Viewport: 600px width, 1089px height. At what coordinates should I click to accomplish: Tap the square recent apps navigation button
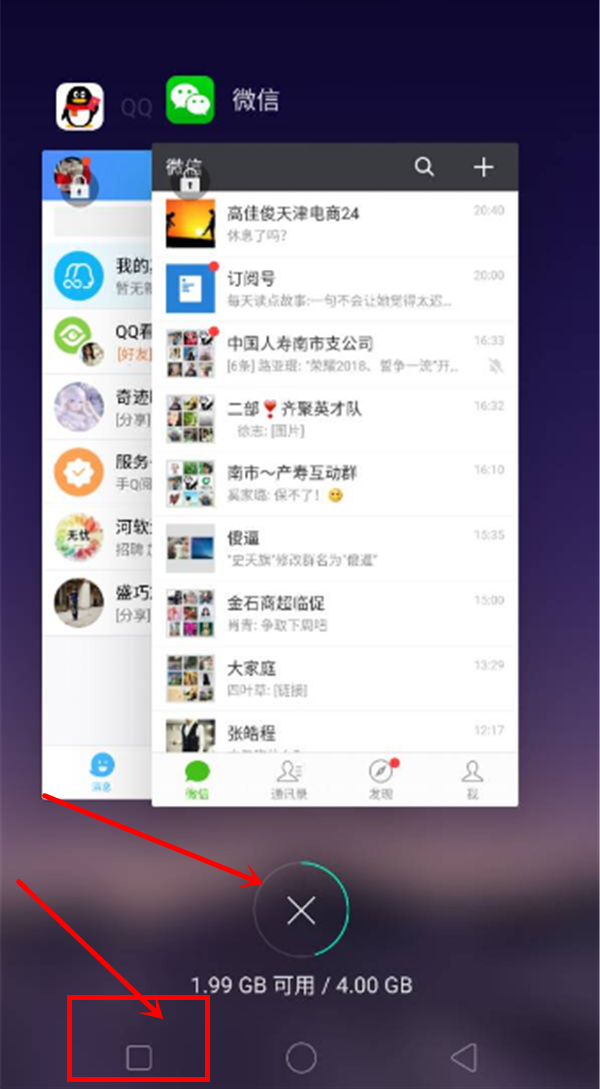click(139, 1057)
